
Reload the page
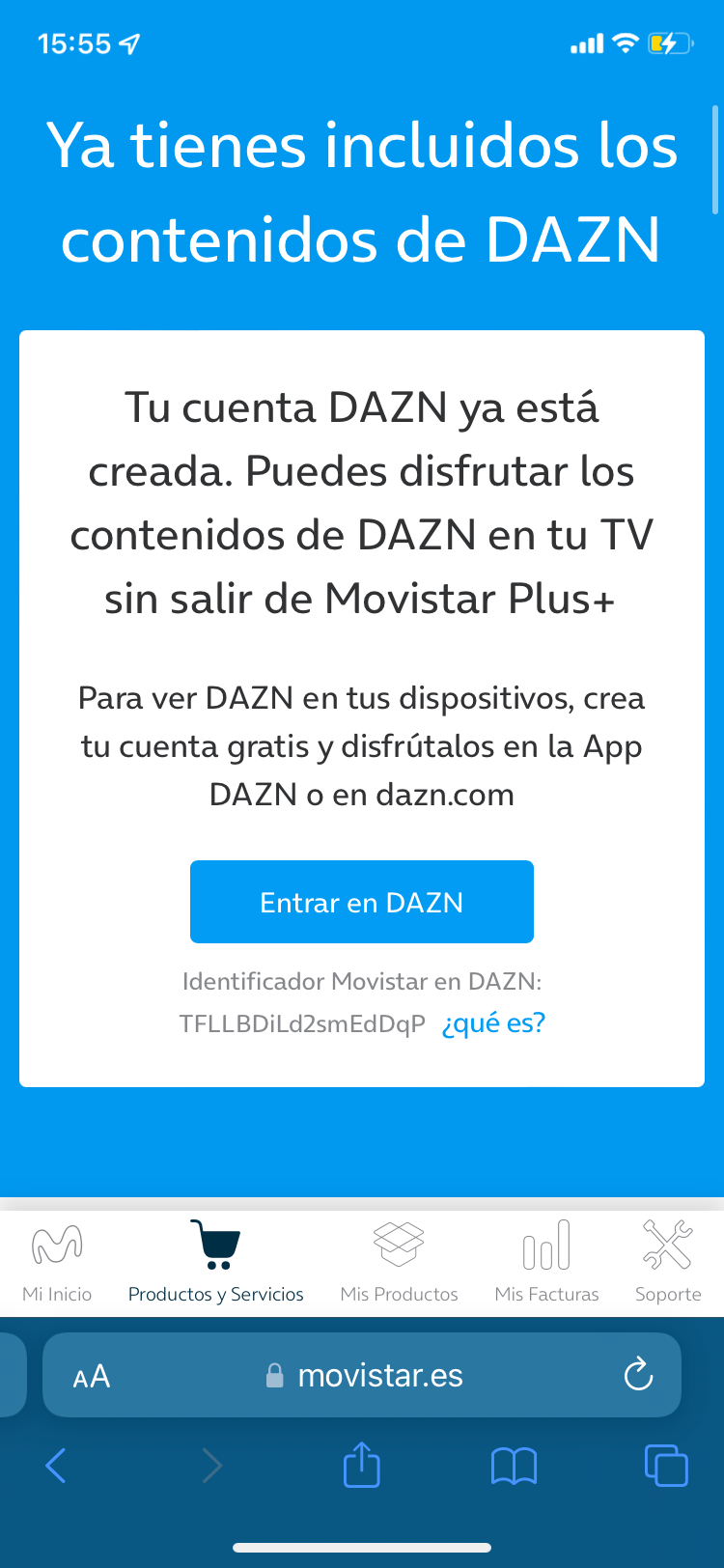click(x=638, y=1375)
